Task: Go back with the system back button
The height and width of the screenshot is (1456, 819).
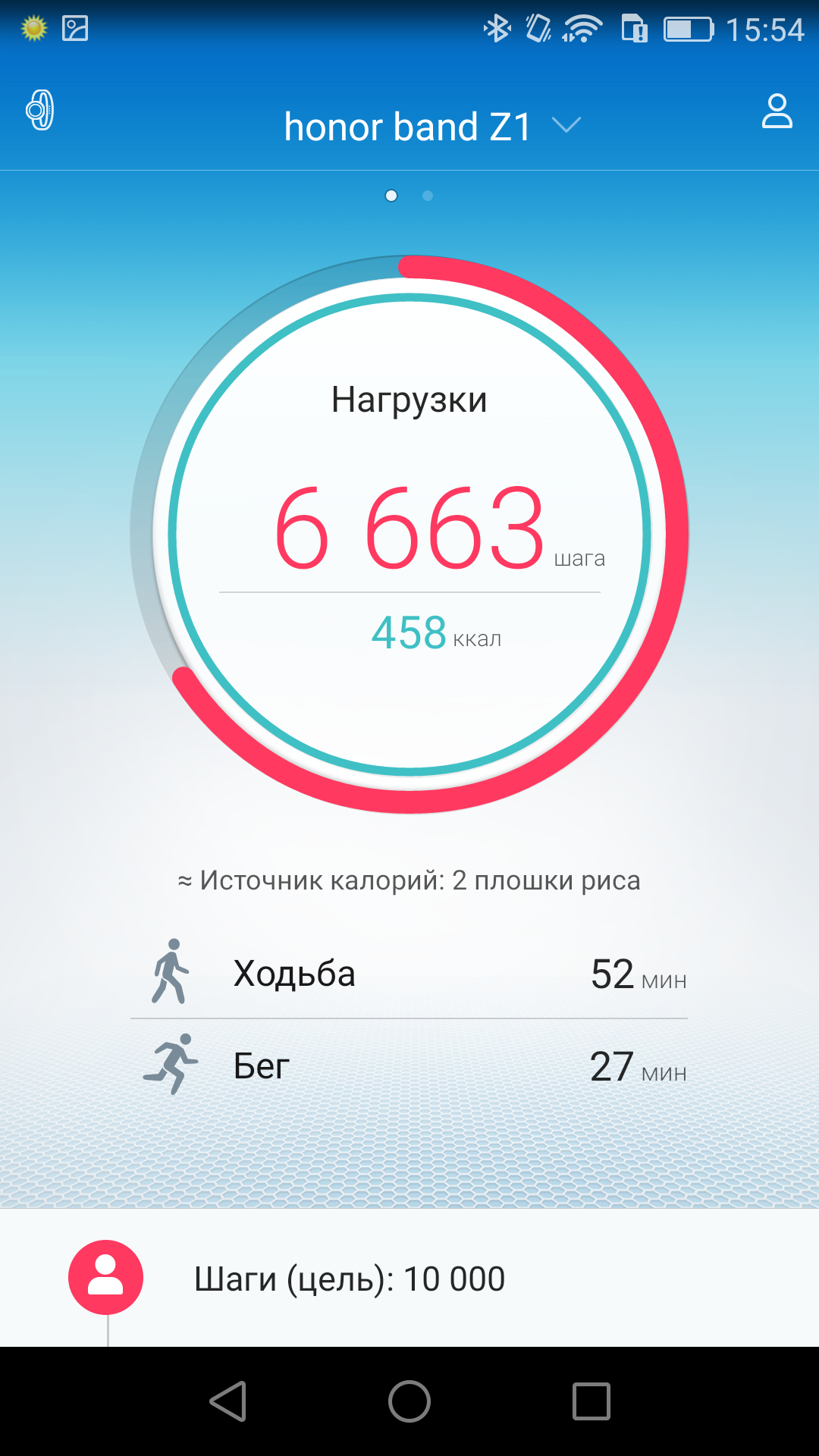Action: click(x=228, y=1401)
